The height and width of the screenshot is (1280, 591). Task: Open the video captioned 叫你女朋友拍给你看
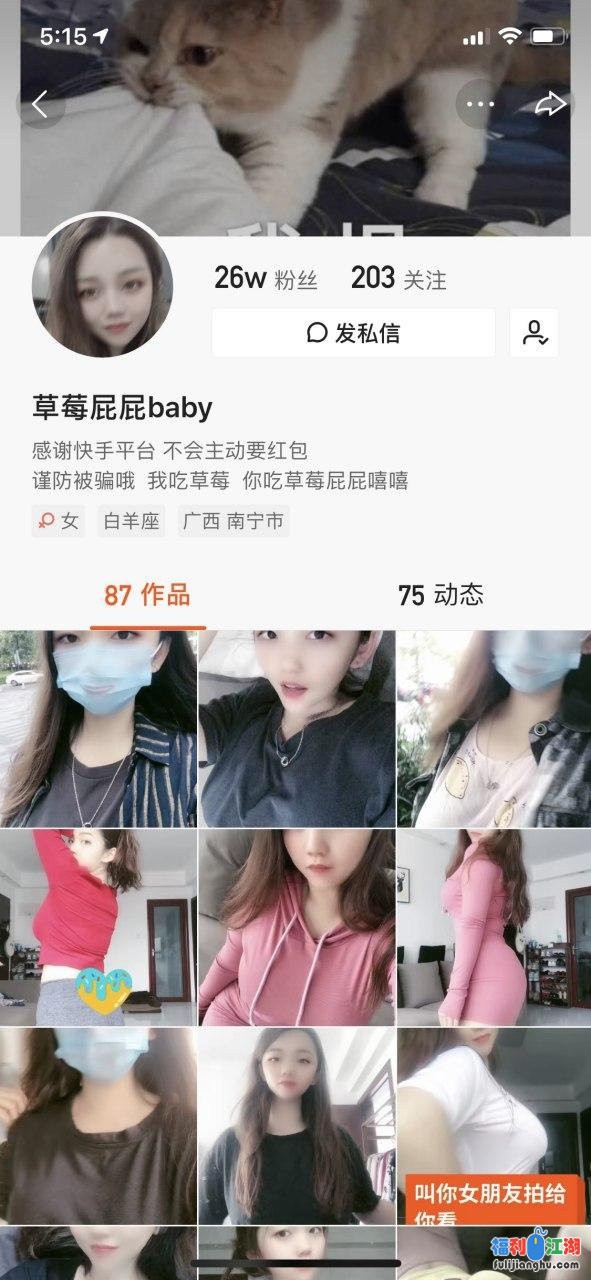tap(494, 1125)
